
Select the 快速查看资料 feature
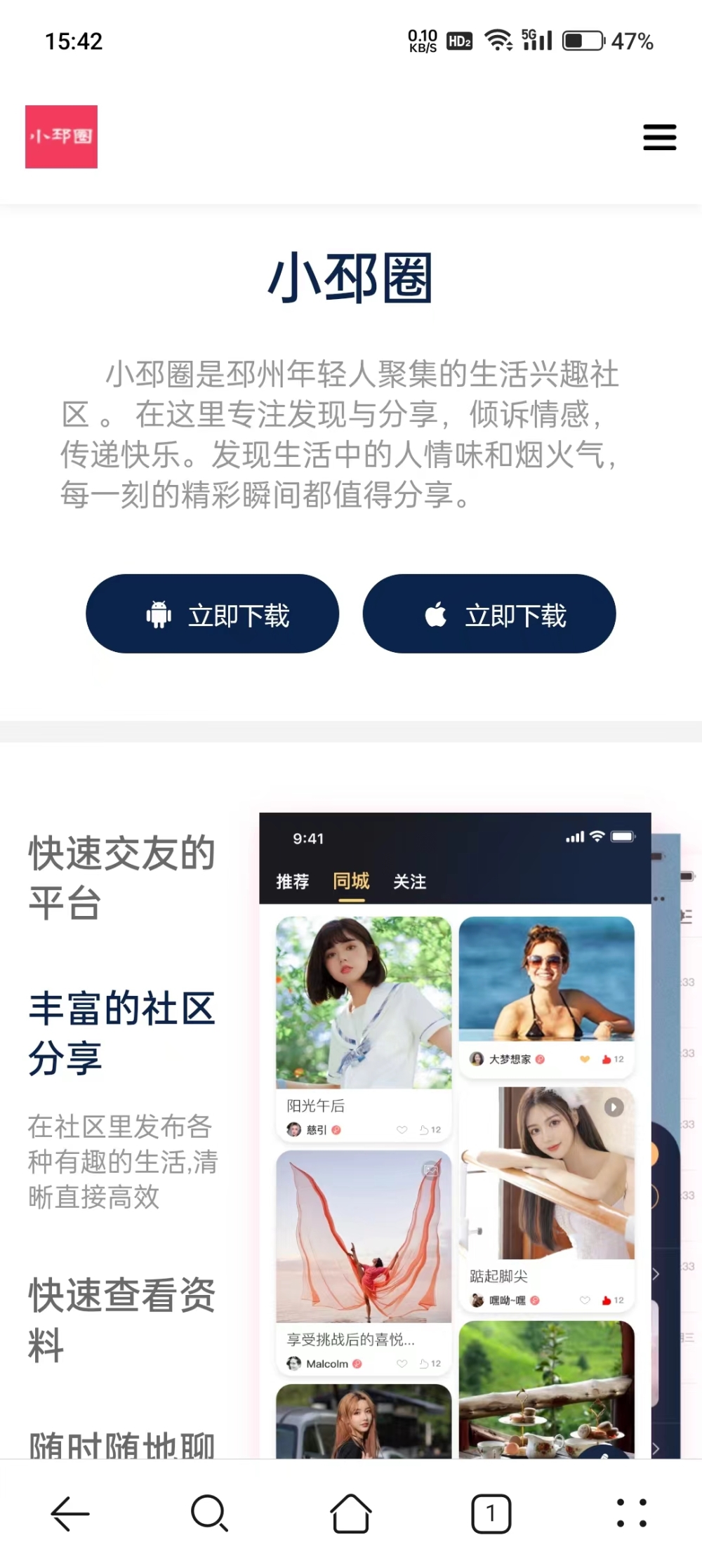pyautogui.click(x=121, y=1320)
